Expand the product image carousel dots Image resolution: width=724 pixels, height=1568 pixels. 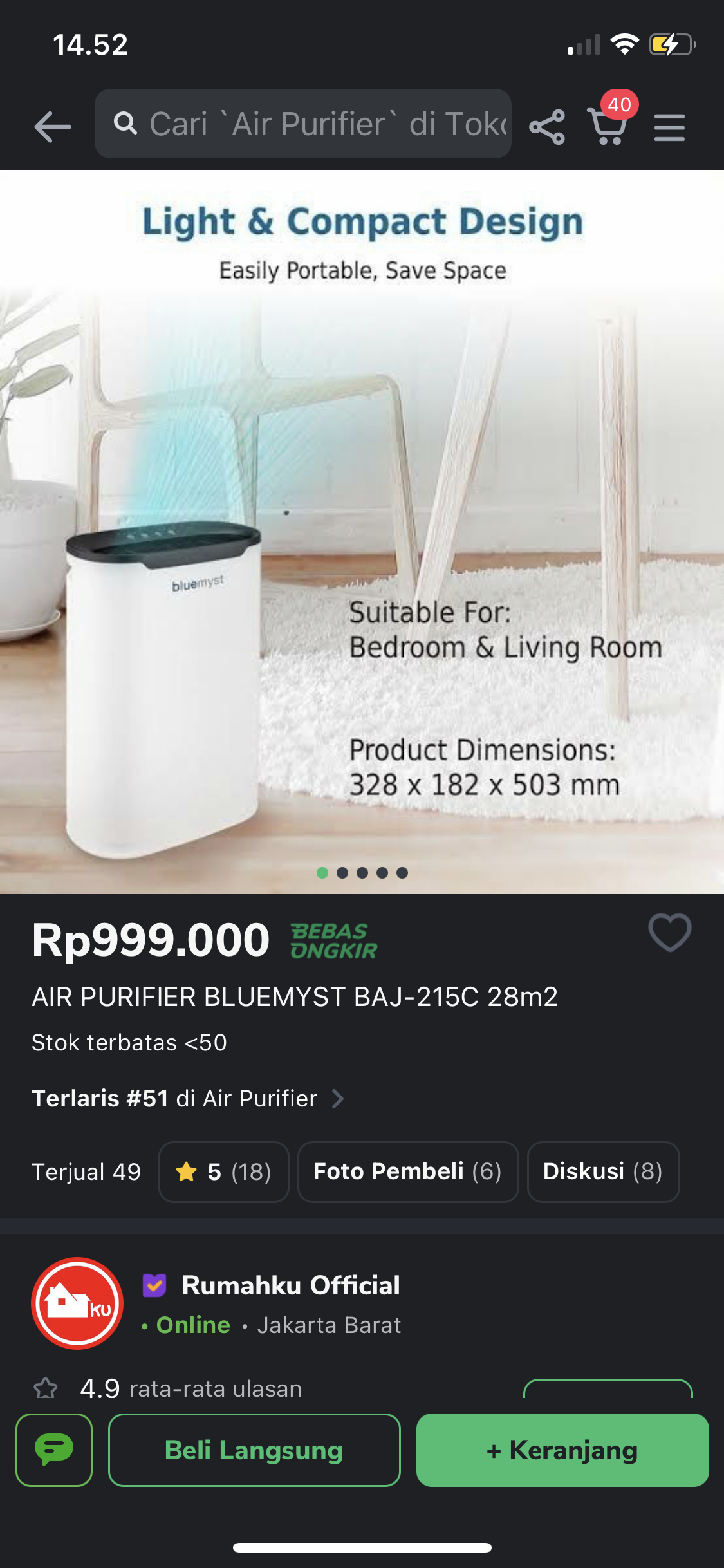[362, 872]
